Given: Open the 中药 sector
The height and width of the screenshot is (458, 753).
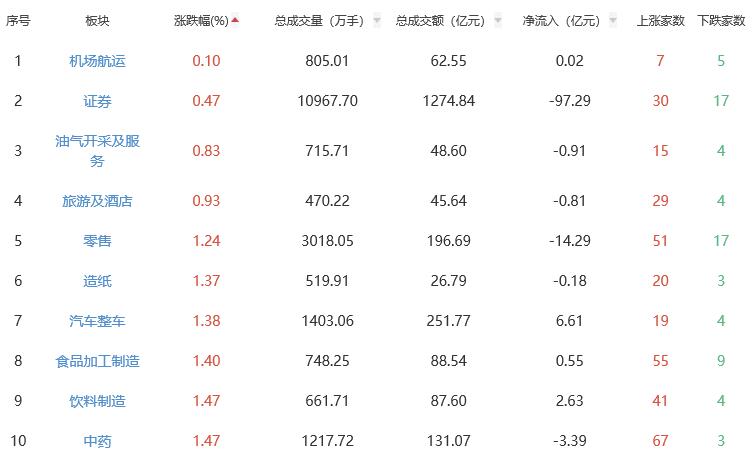Looking at the screenshot, I should point(97,441).
